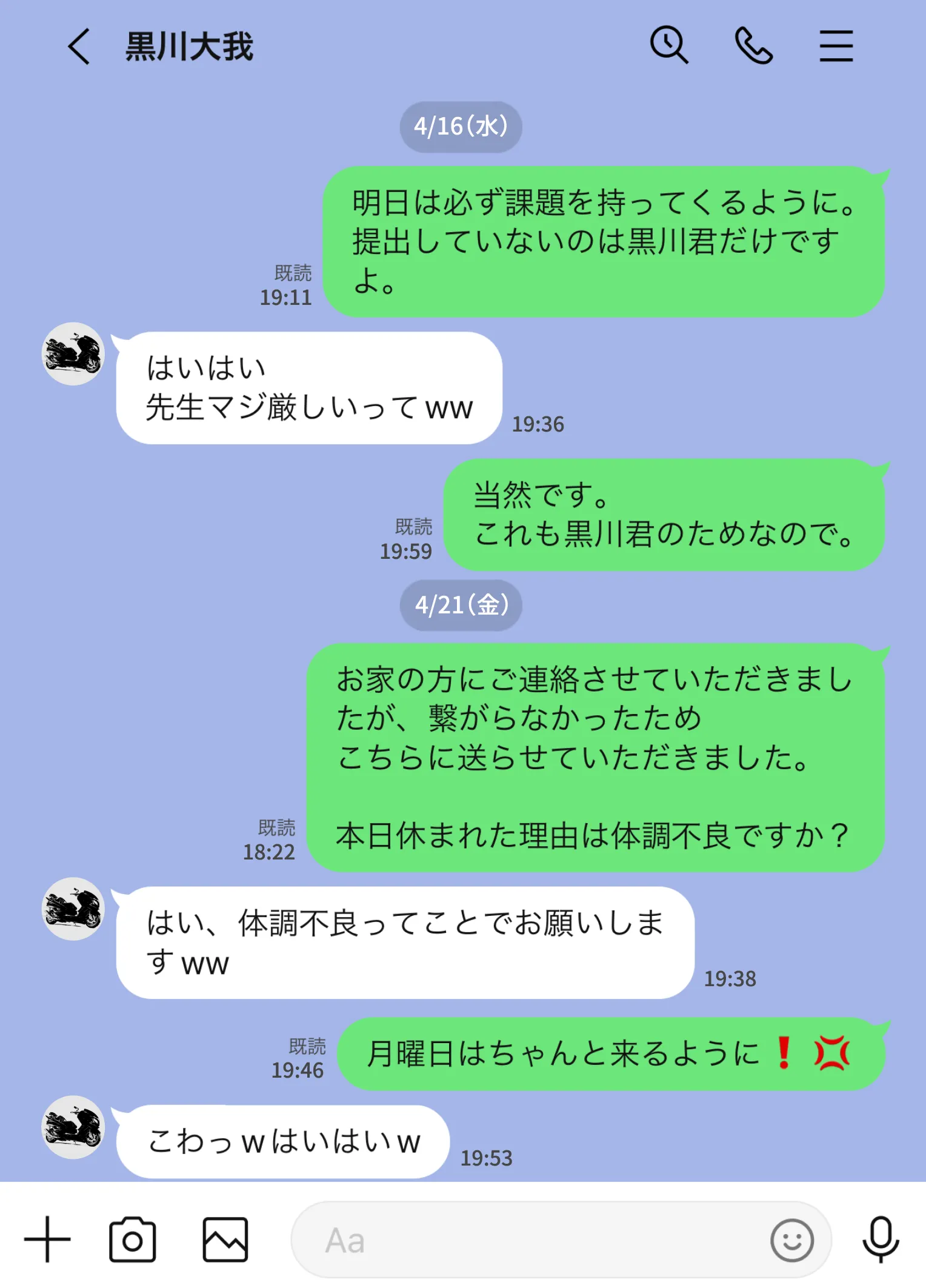Image resolution: width=926 pixels, height=1288 pixels.
Task: Open the profile avatar beside 先生マジ厳しいってww
Action: [x=73, y=354]
